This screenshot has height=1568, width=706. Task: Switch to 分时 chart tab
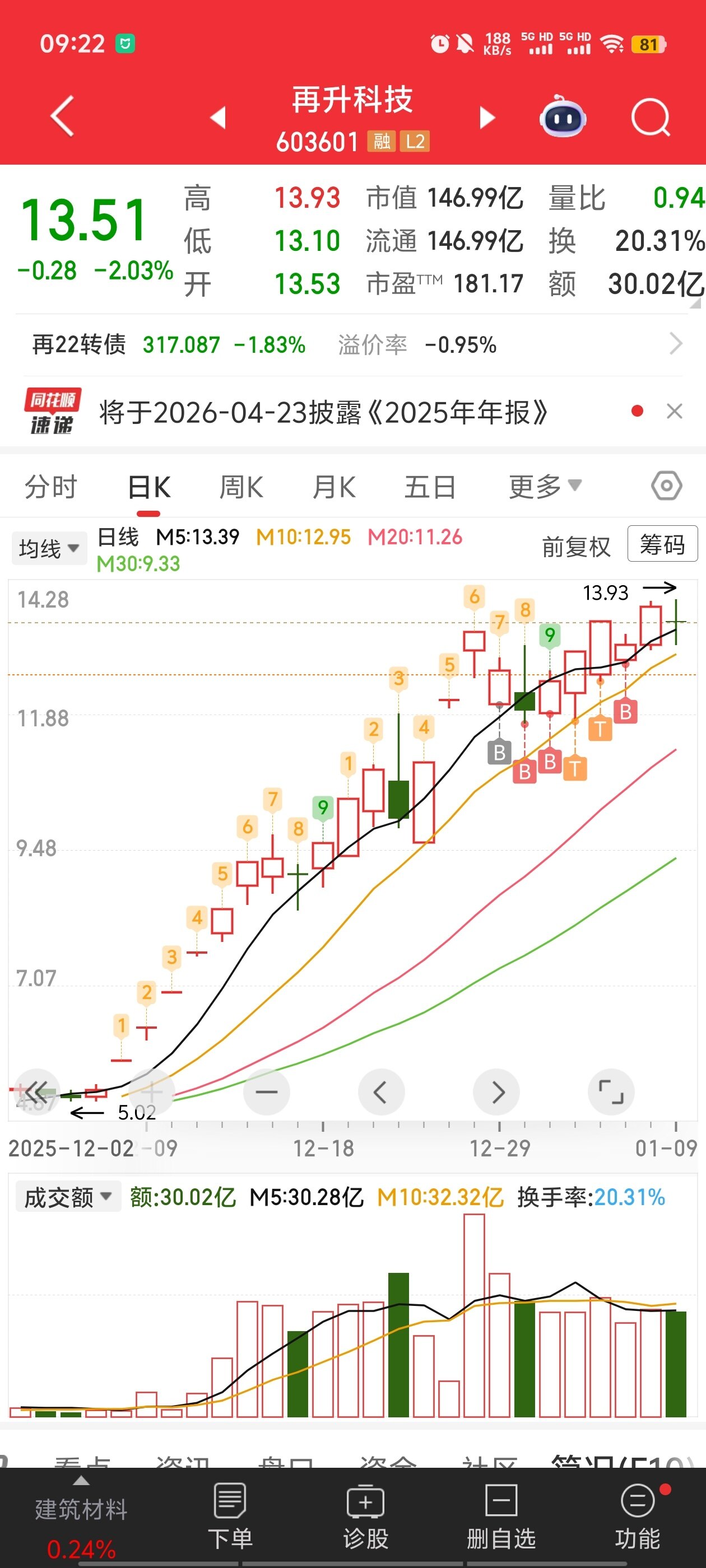click(50, 487)
